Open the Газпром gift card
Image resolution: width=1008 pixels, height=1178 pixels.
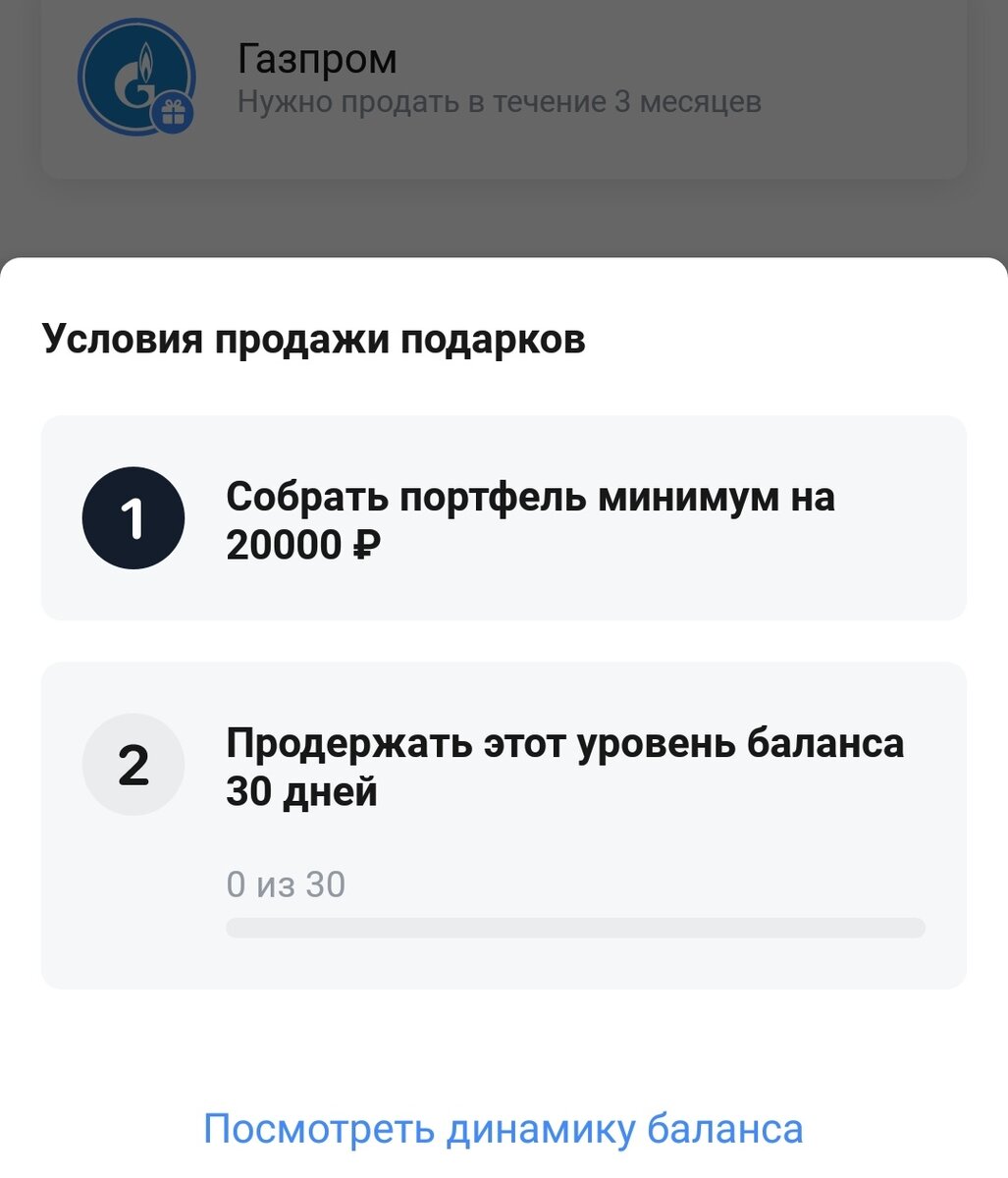[501, 80]
